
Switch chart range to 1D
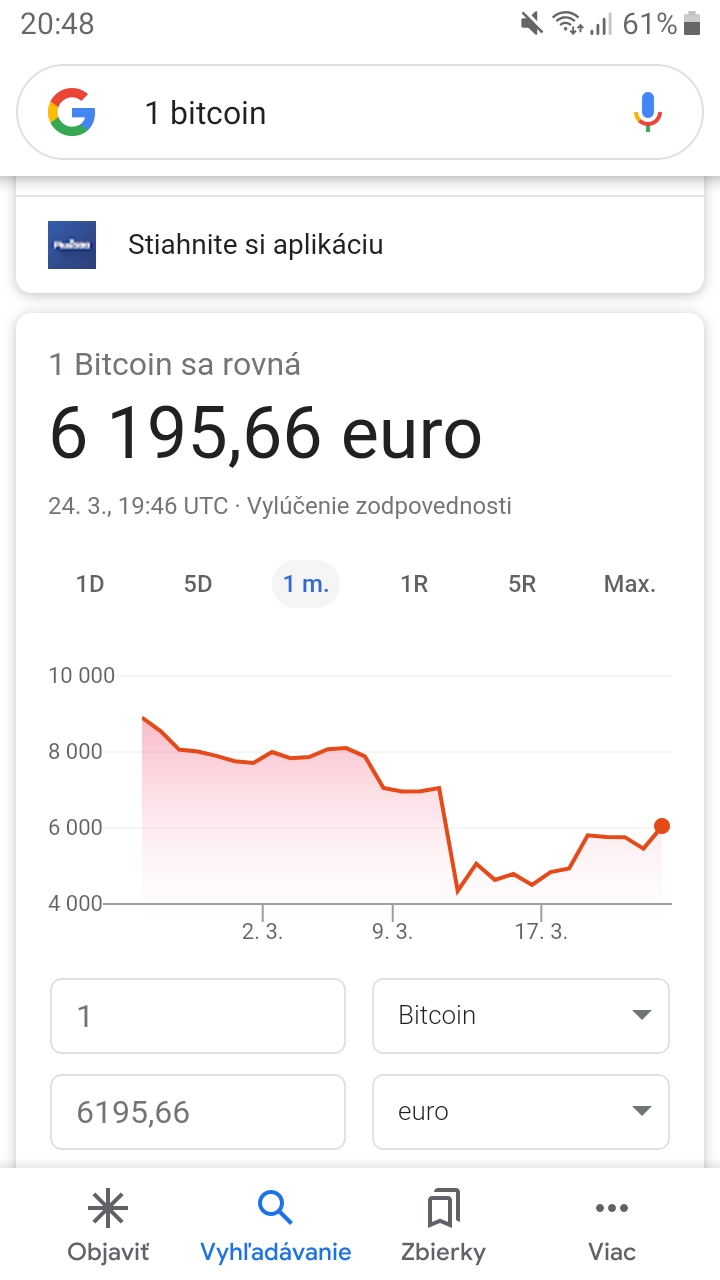(x=90, y=584)
